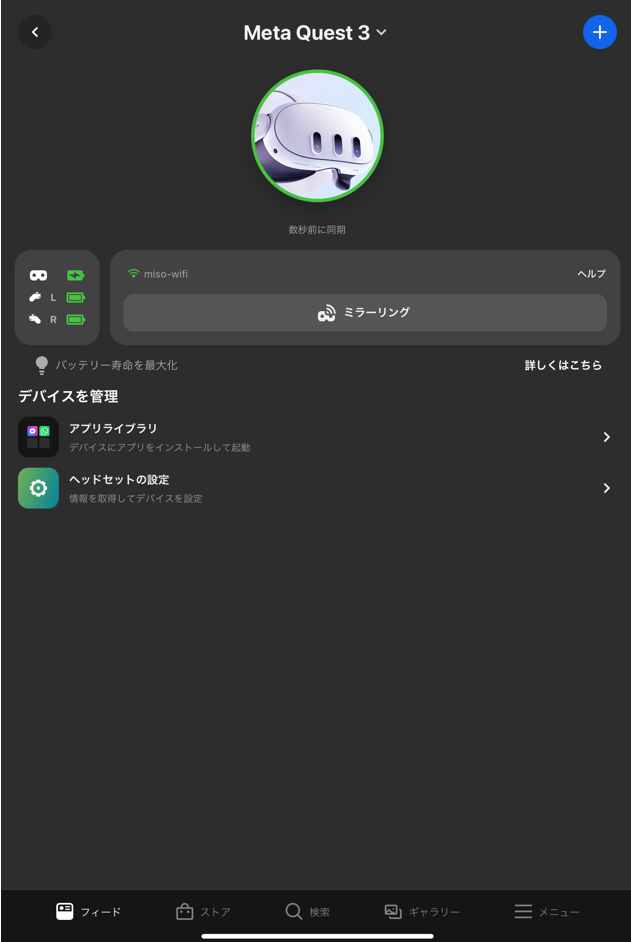Start ミラーリング from the headset

click(364, 312)
